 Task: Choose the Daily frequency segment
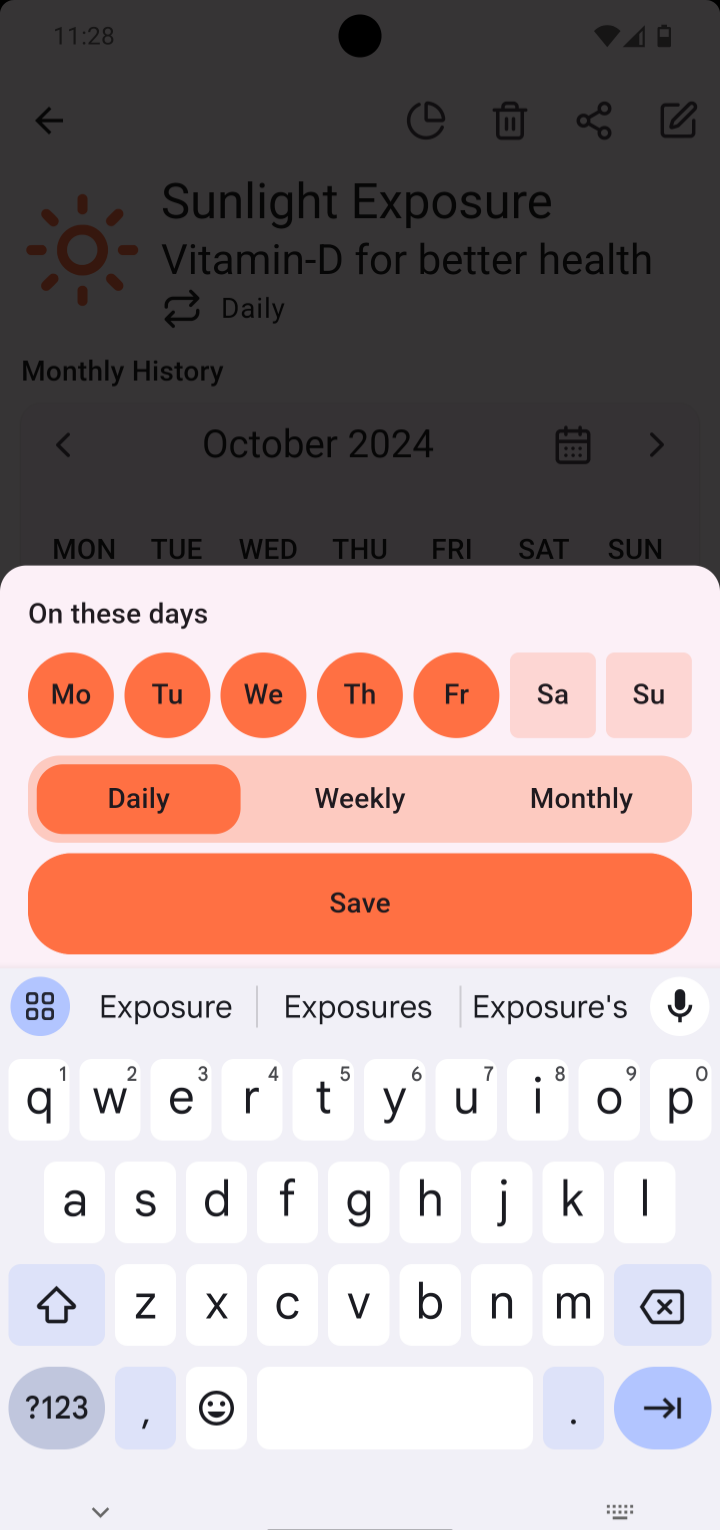pos(139,798)
